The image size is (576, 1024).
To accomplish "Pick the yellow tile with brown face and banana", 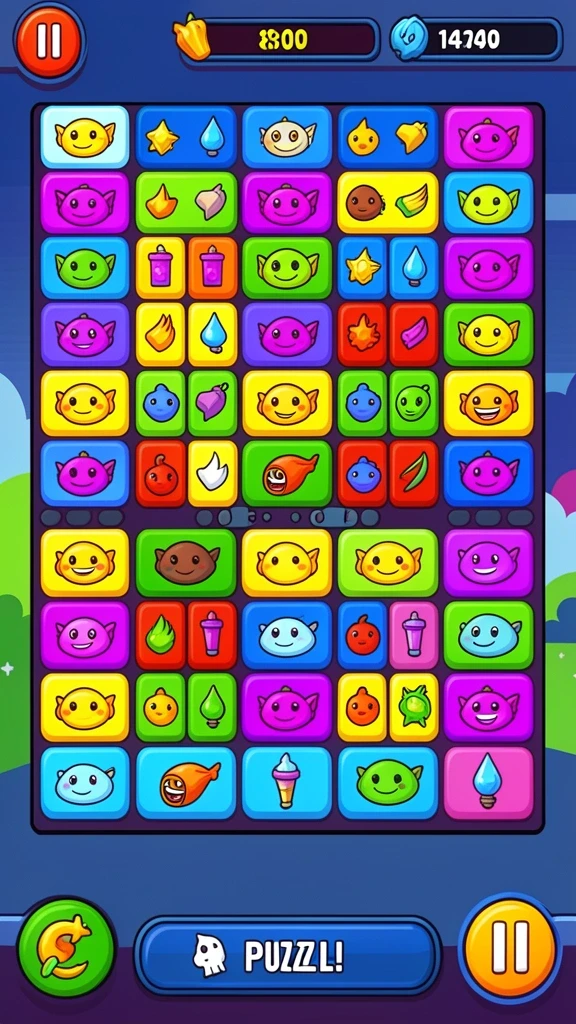I will coord(388,202).
